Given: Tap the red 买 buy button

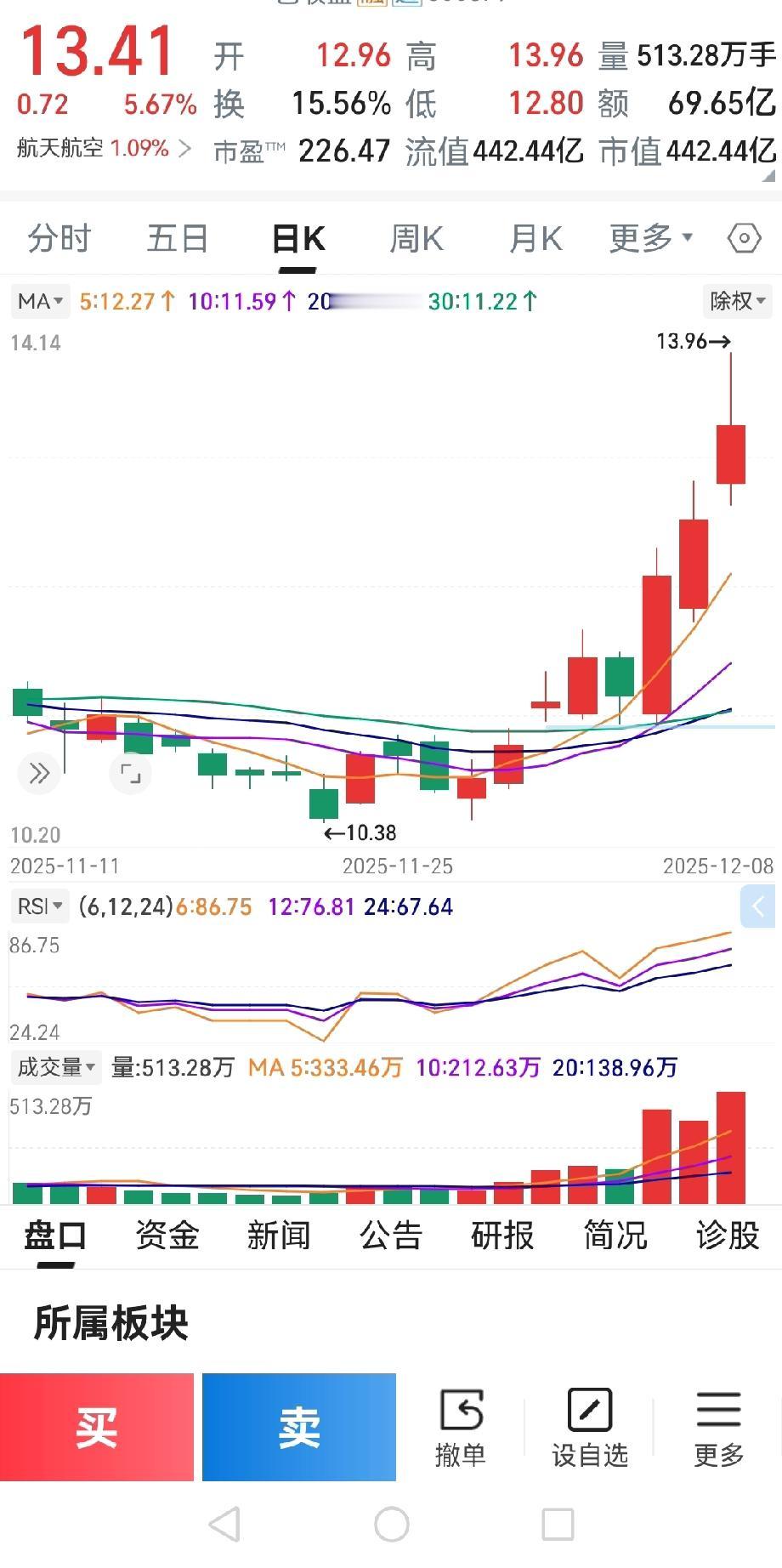Looking at the screenshot, I should pyautogui.click(x=97, y=1427).
